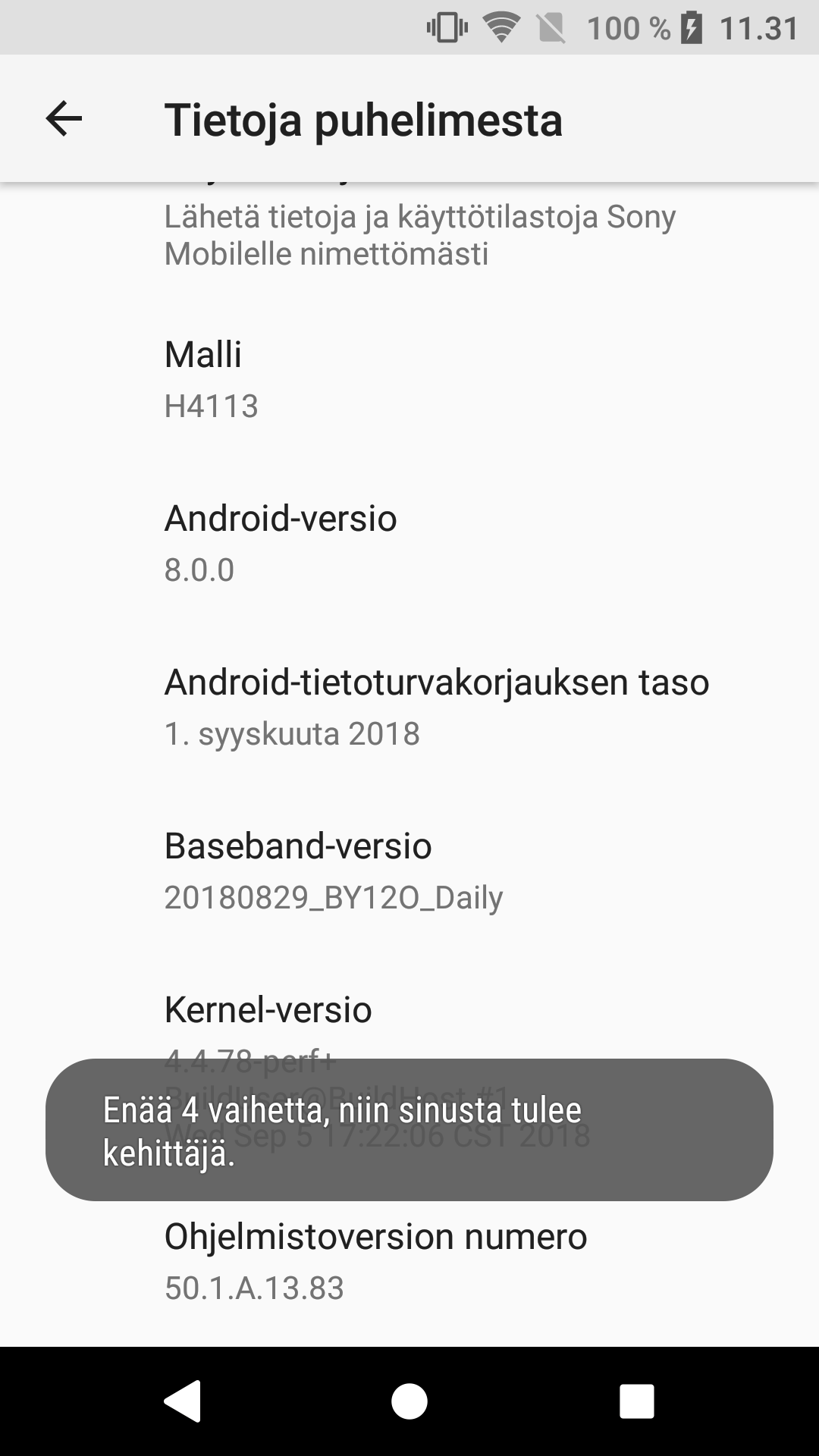Go back from Tietoja puhelimesta
Image resolution: width=819 pixels, height=1456 pixels.
pyautogui.click(x=64, y=119)
